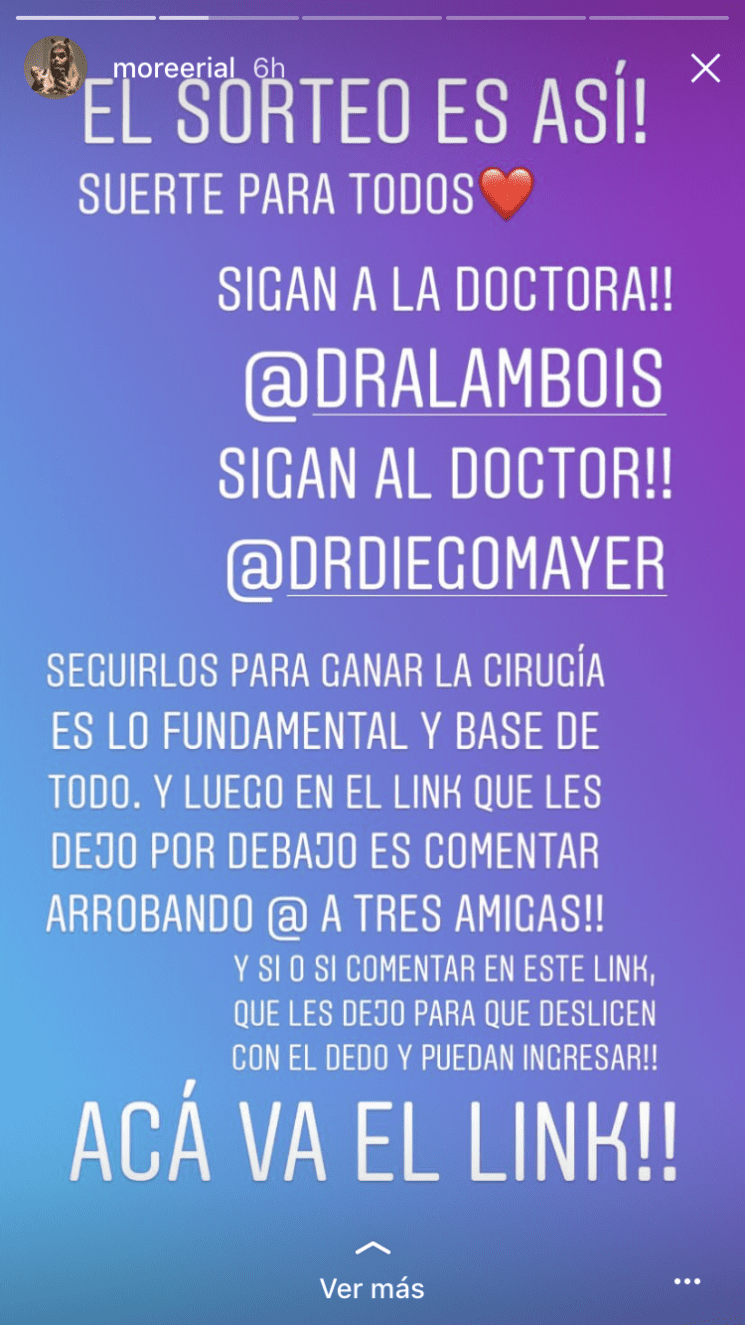Close the story with the X
Image resolution: width=745 pixels, height=1325 pixels.
[x=705, y=68]
